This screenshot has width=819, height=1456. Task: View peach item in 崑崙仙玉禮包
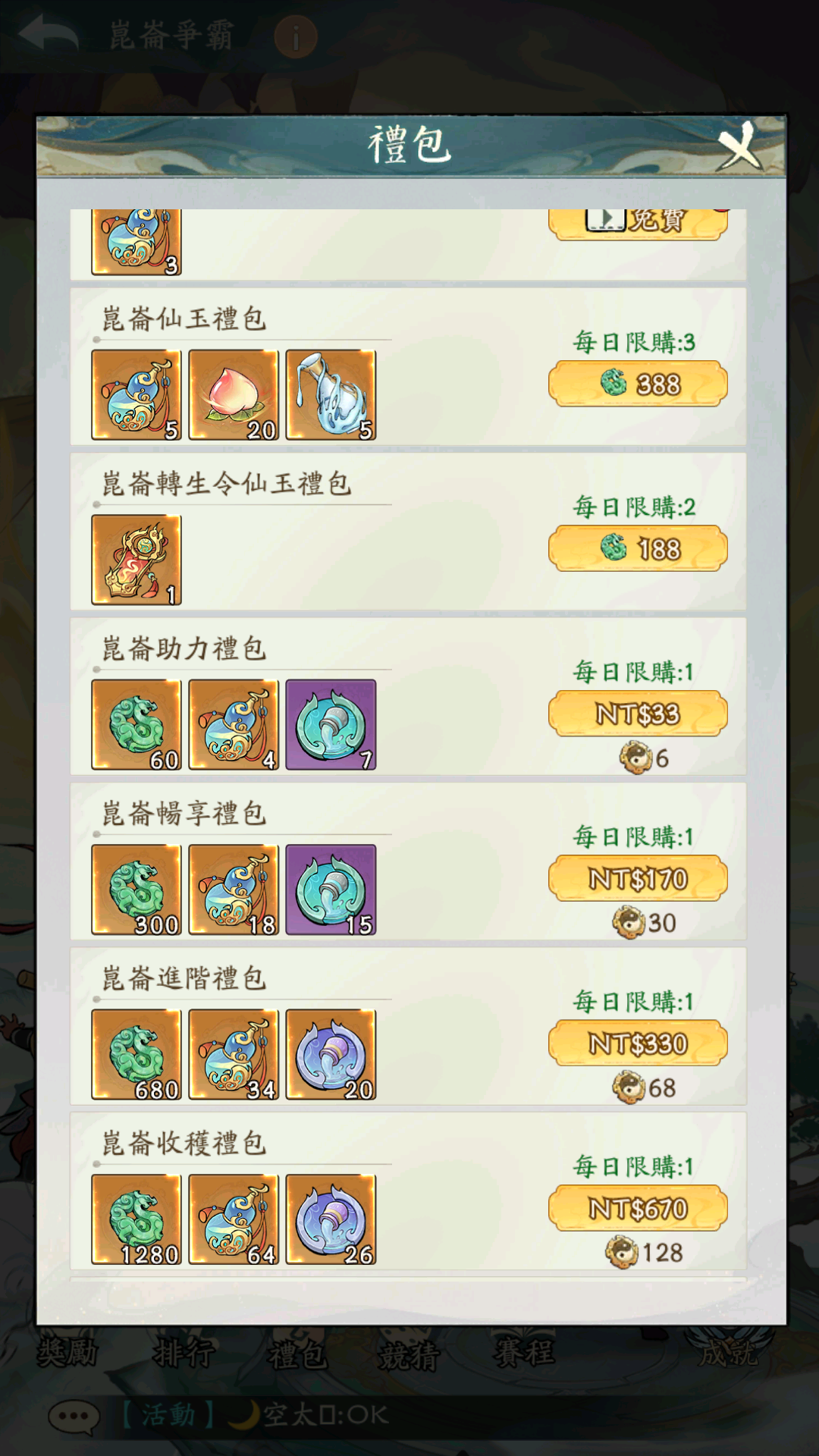234,394
